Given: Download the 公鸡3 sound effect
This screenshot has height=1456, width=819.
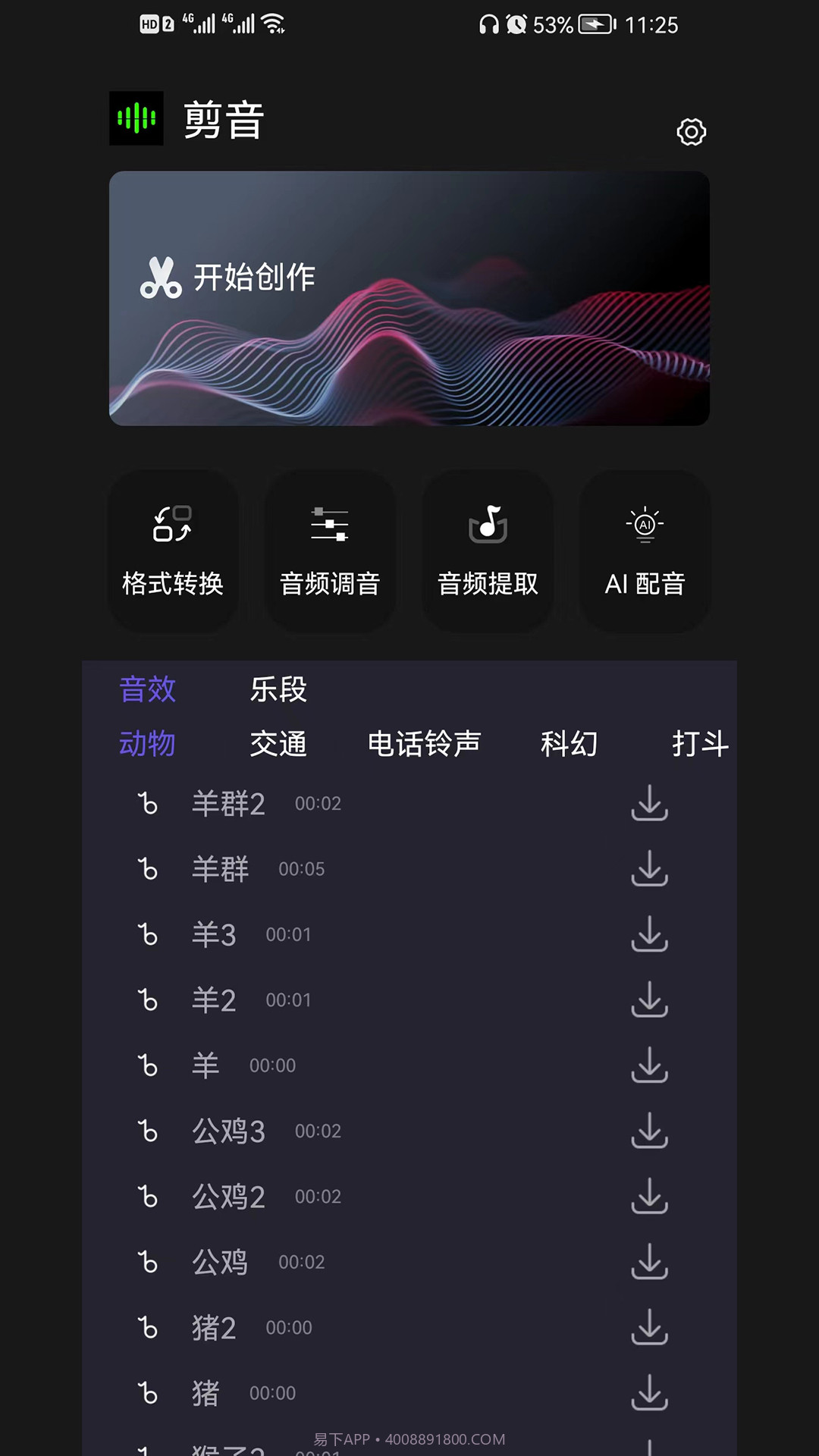Looking at the screenshot, I should click(x=651, y=1130).
